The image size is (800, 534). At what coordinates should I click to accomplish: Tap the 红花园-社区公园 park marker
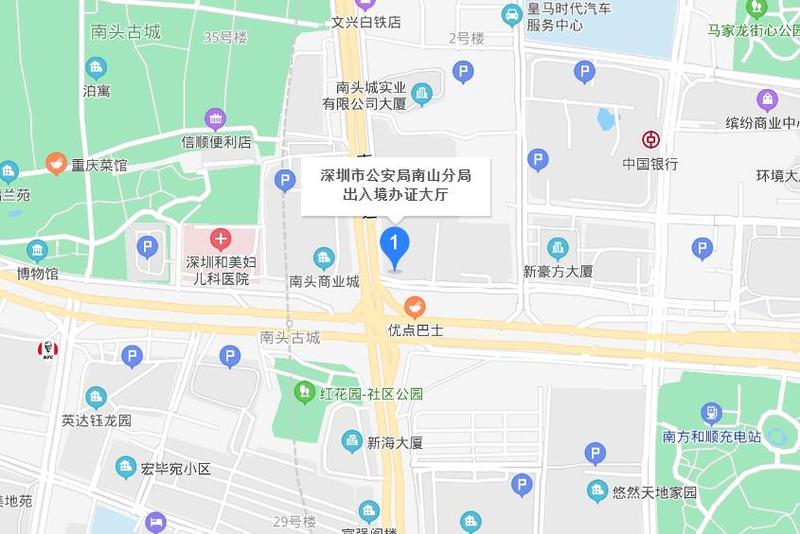point(305,393)
